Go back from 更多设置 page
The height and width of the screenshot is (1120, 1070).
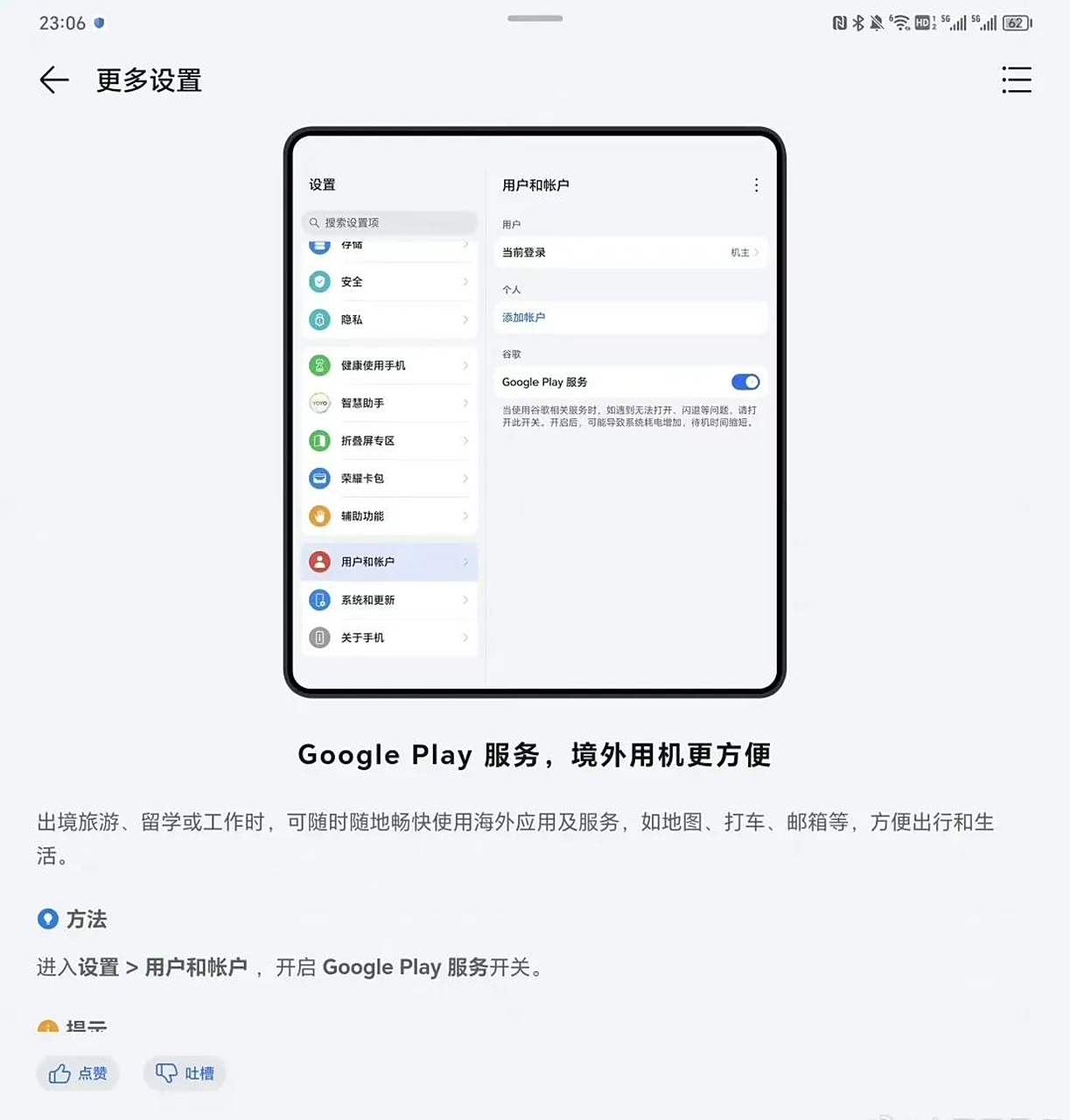54,80
